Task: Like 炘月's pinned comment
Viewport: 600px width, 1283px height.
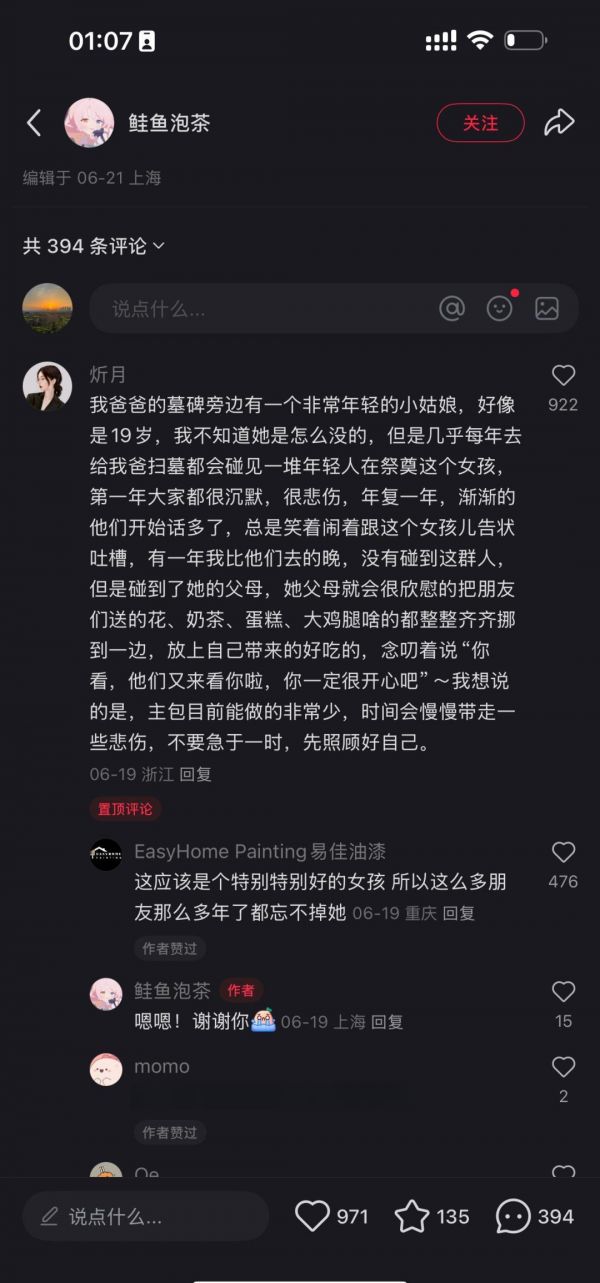Action: [564, 376]
